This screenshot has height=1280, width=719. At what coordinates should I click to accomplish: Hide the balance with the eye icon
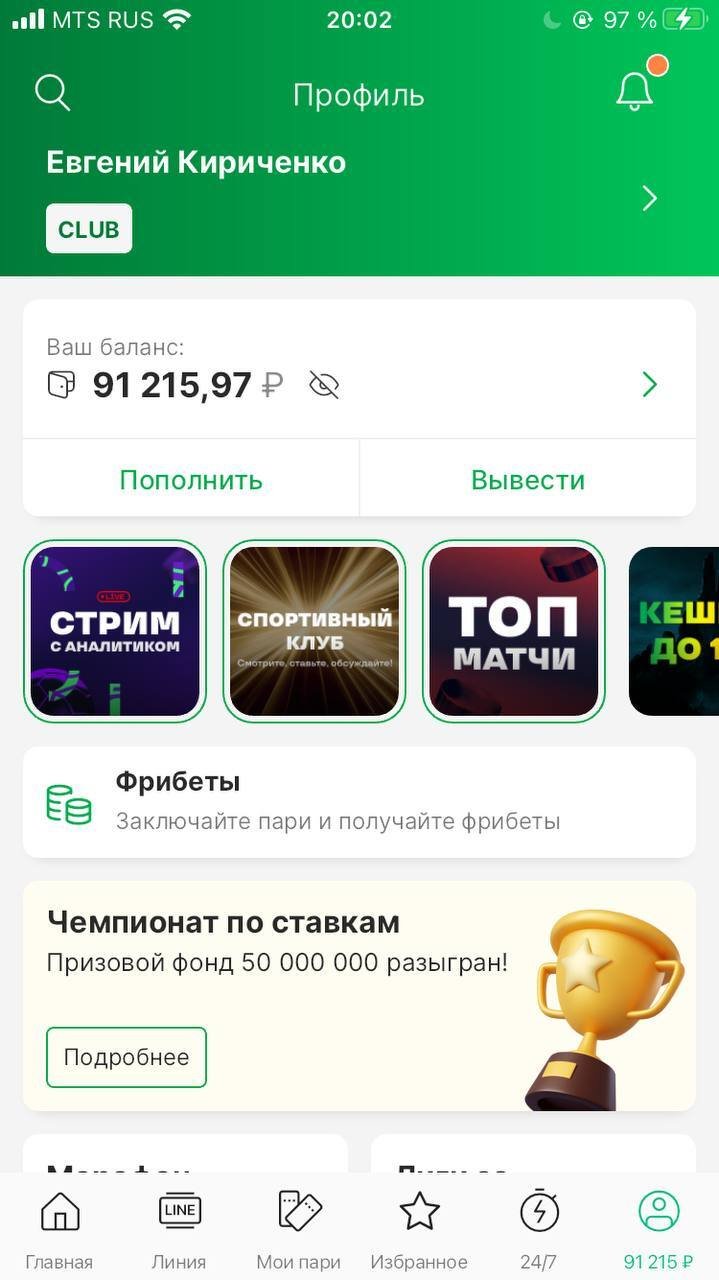324,385
